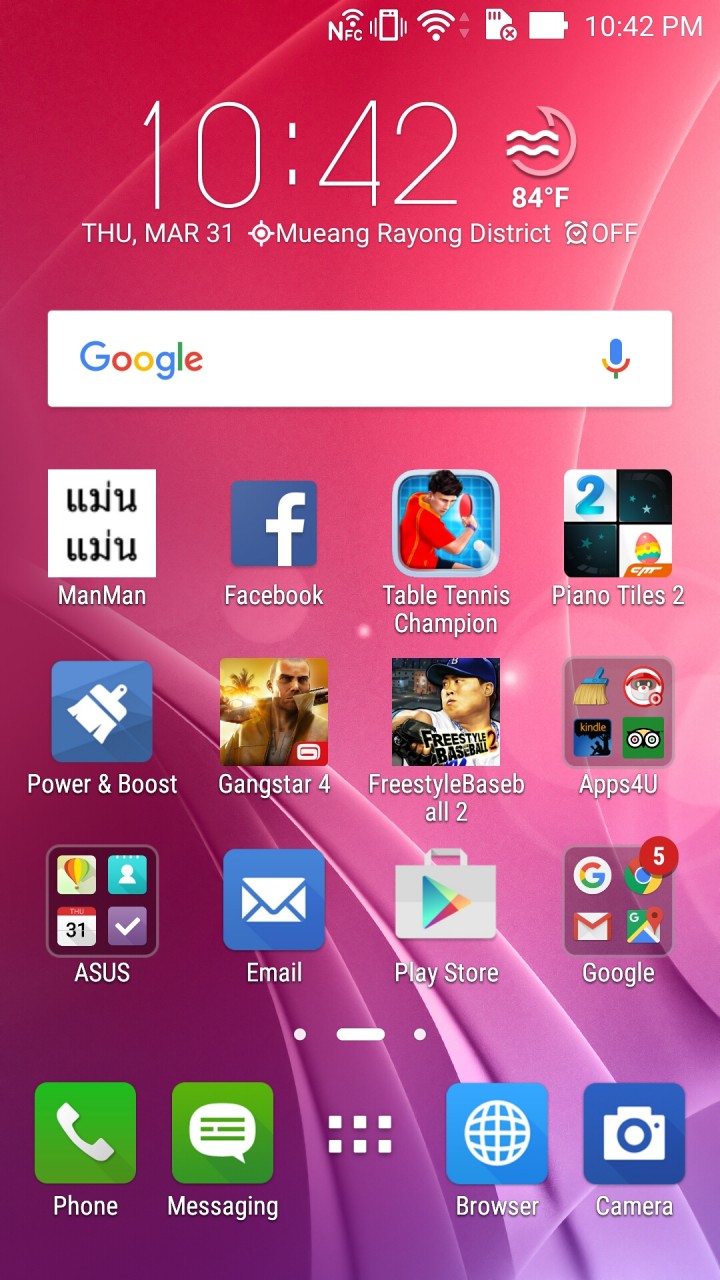Image resolution: width=720 pixels, height=1280 pixels.
Task: Open the ASUS folder
Action: pyautogui.click(x=102, y=900)
